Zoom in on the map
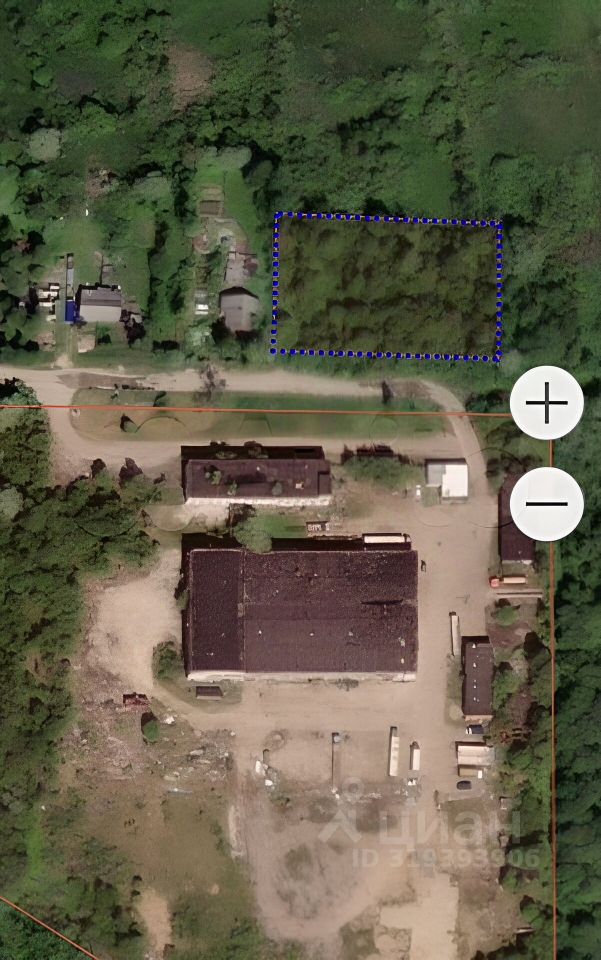Image resolution: width=601 pixels, height=960 pixels. pos(546,403)
